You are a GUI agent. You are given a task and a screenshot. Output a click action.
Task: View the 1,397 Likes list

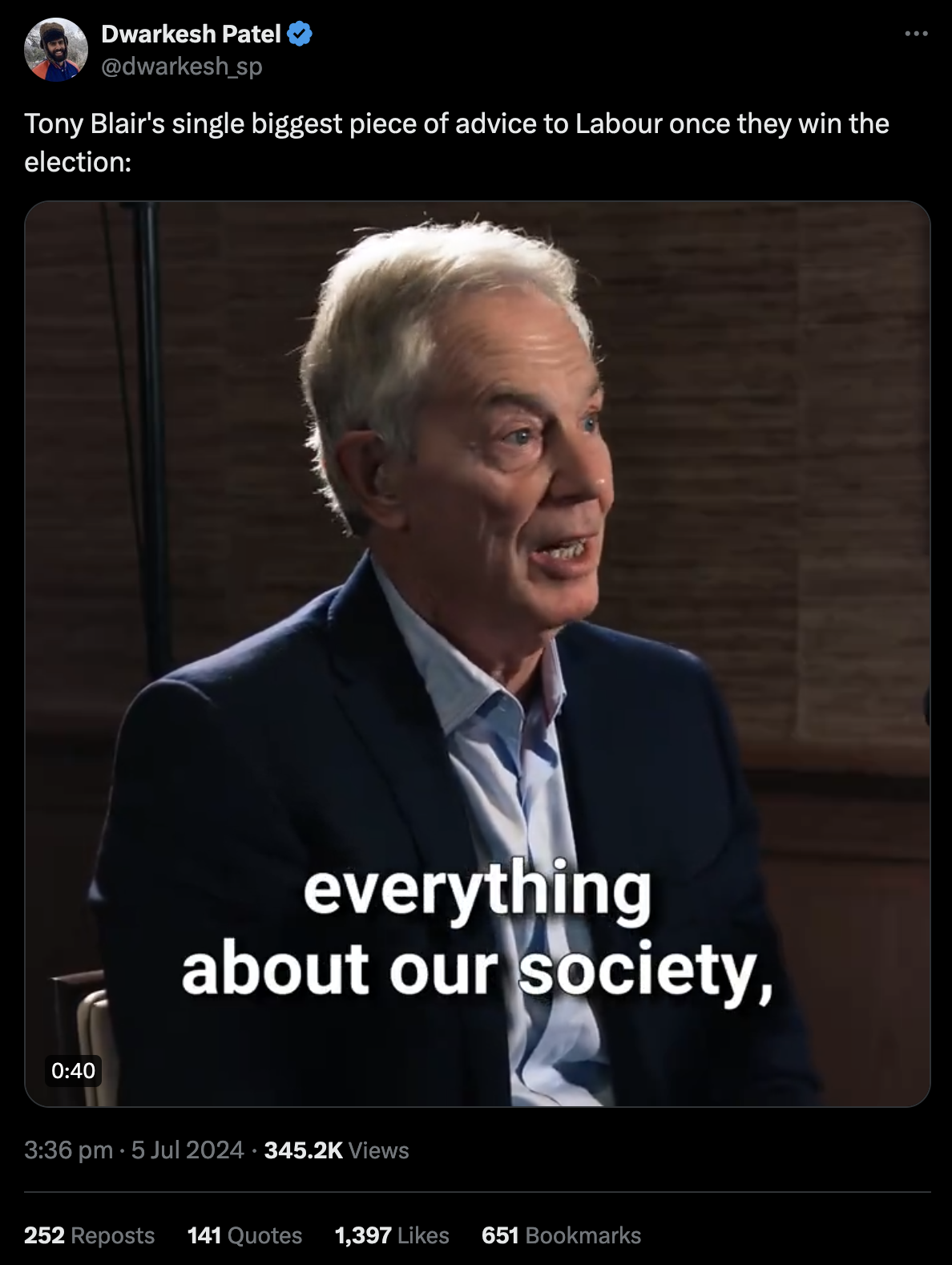[391, 1235]
